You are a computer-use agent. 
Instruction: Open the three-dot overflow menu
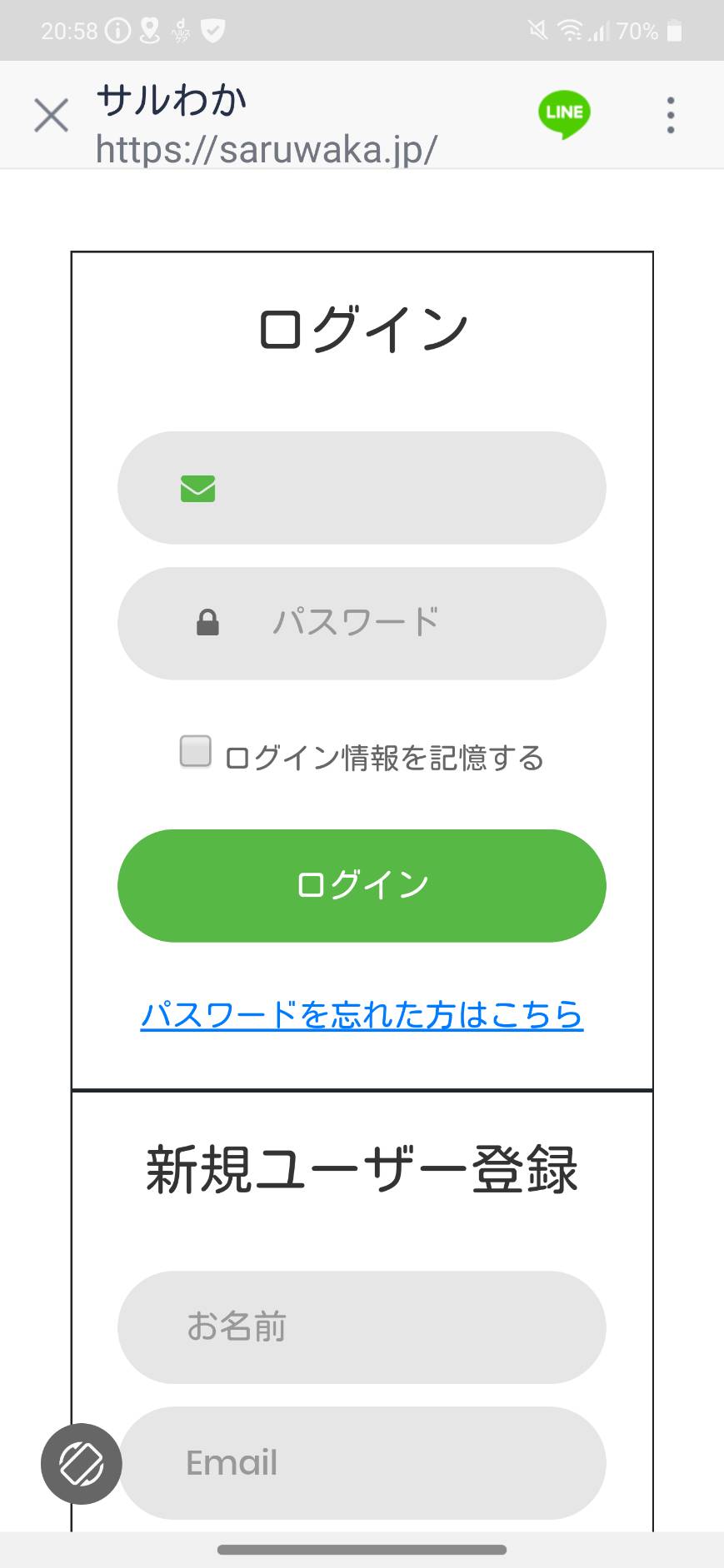coord(671,115)
